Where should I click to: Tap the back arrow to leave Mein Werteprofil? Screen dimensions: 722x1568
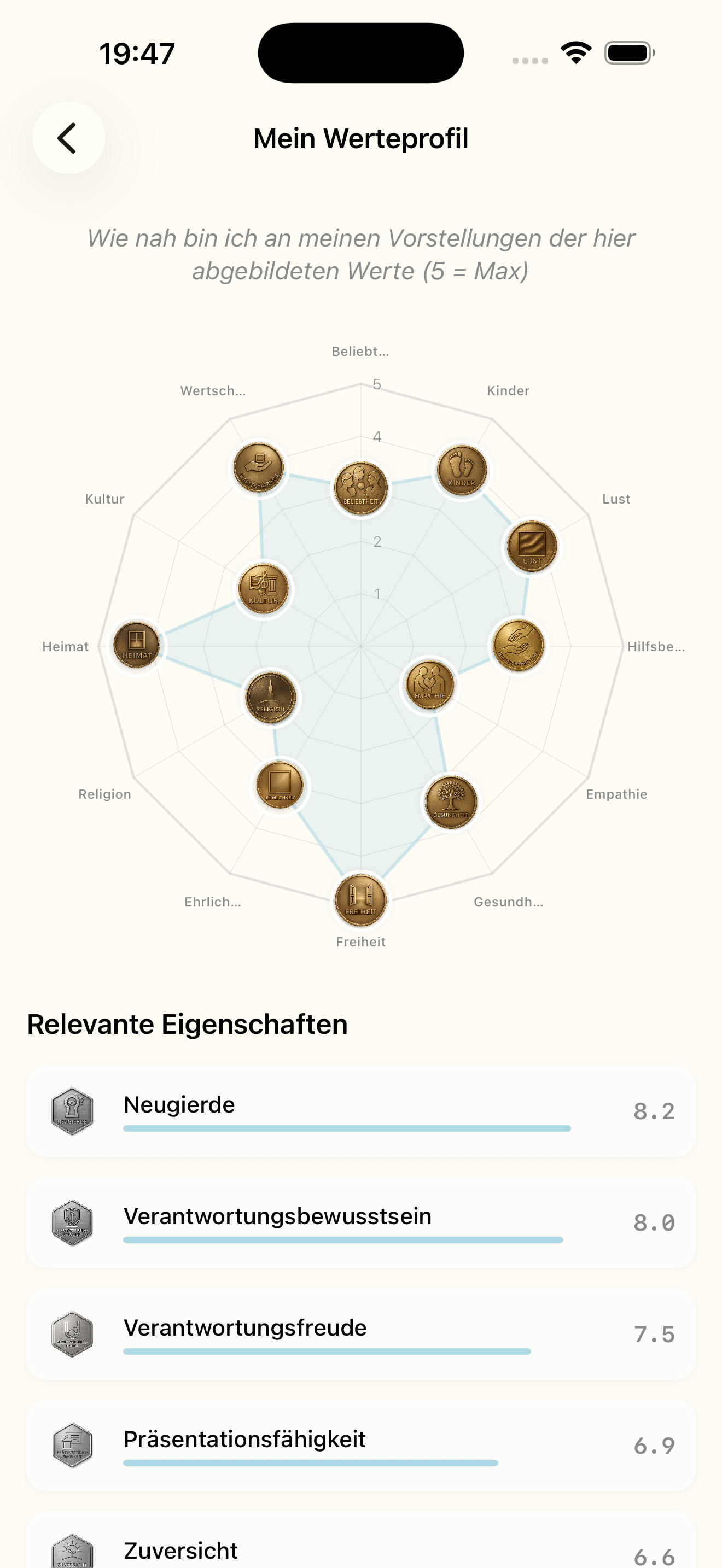click(69, 138)
